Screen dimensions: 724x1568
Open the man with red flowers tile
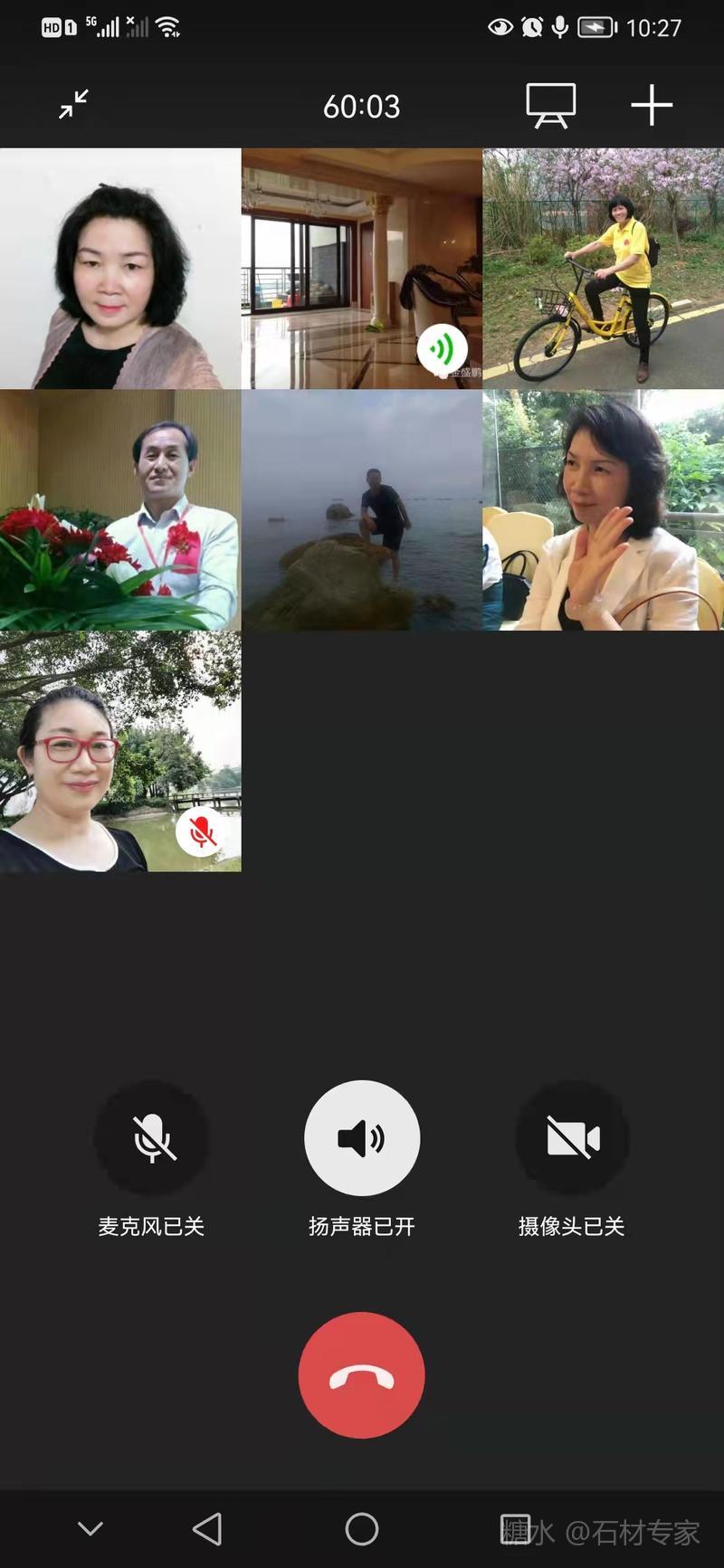(x=120, y=509)
